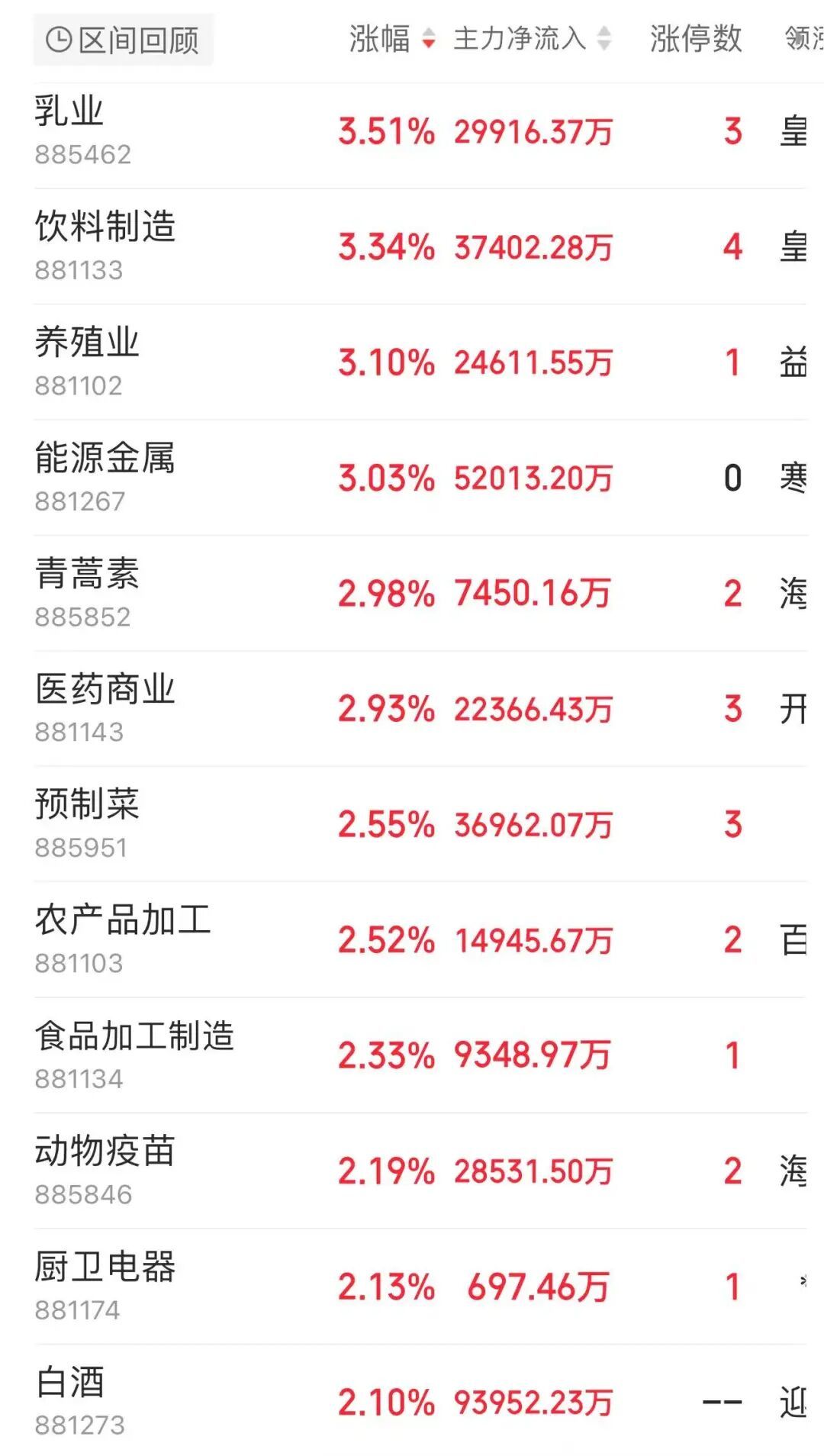Open the 预制菜 sector row
Viewport: 824px width, 1456px height.
420,824
